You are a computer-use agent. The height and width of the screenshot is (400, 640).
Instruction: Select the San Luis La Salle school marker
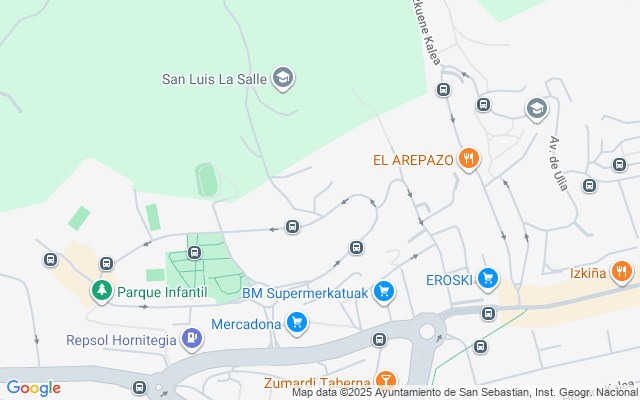282,78
